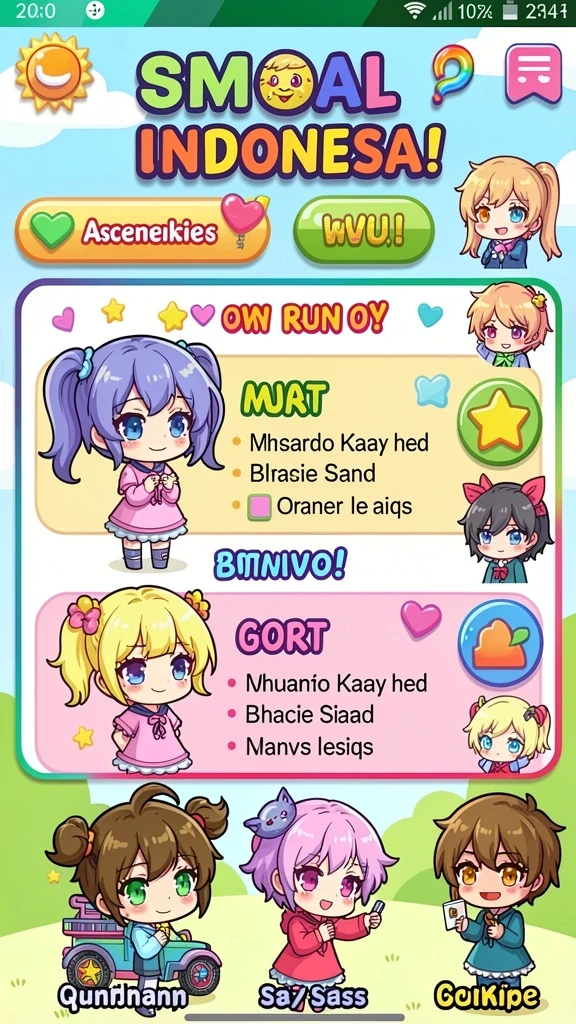The height and width of the screenshot is (1024, 576).
Task: Open the pink bookmark menu icon
Action: pos(534,73)
